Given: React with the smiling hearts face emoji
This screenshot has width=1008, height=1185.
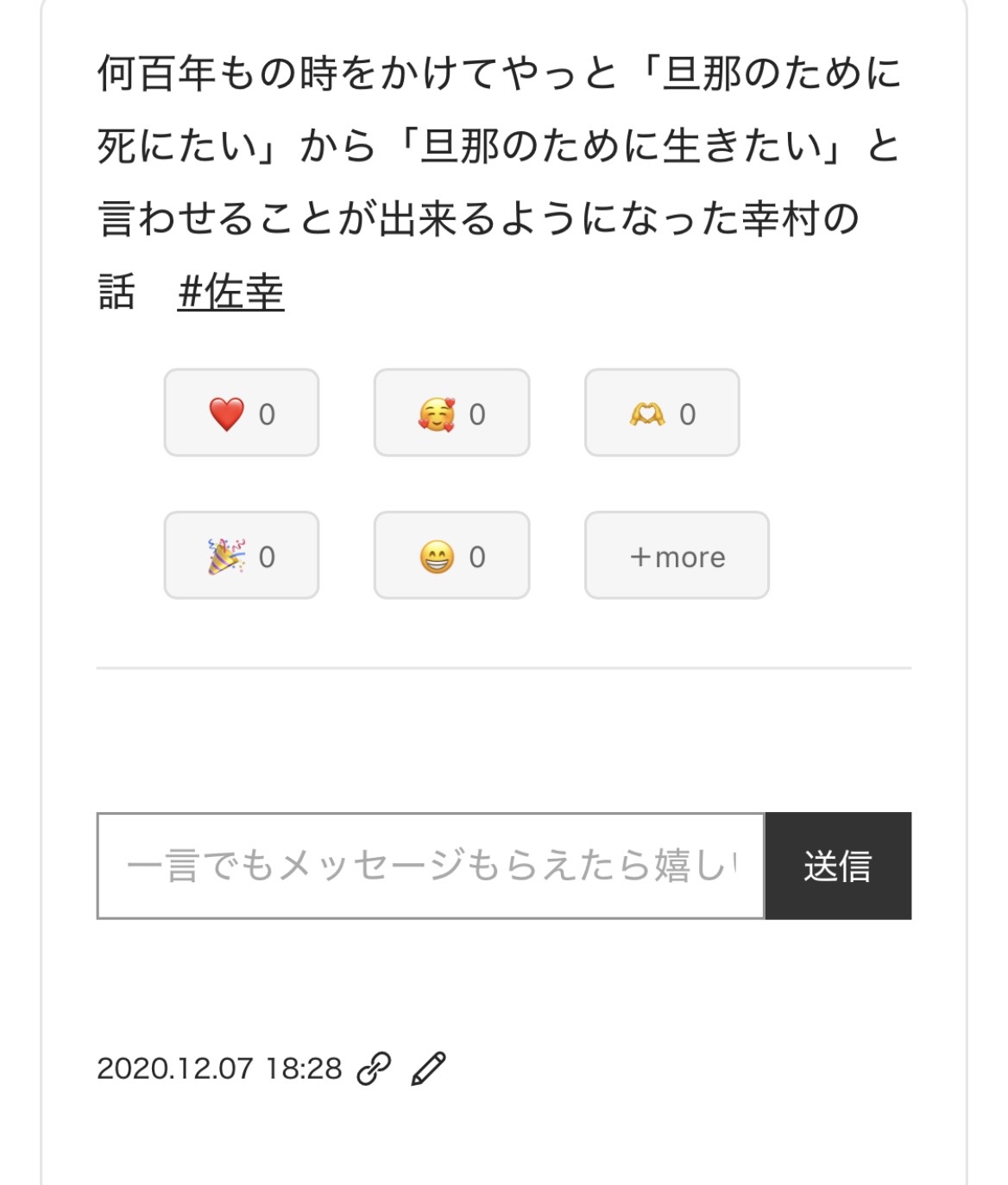Looking at the screenshot, I should [451, 413].
